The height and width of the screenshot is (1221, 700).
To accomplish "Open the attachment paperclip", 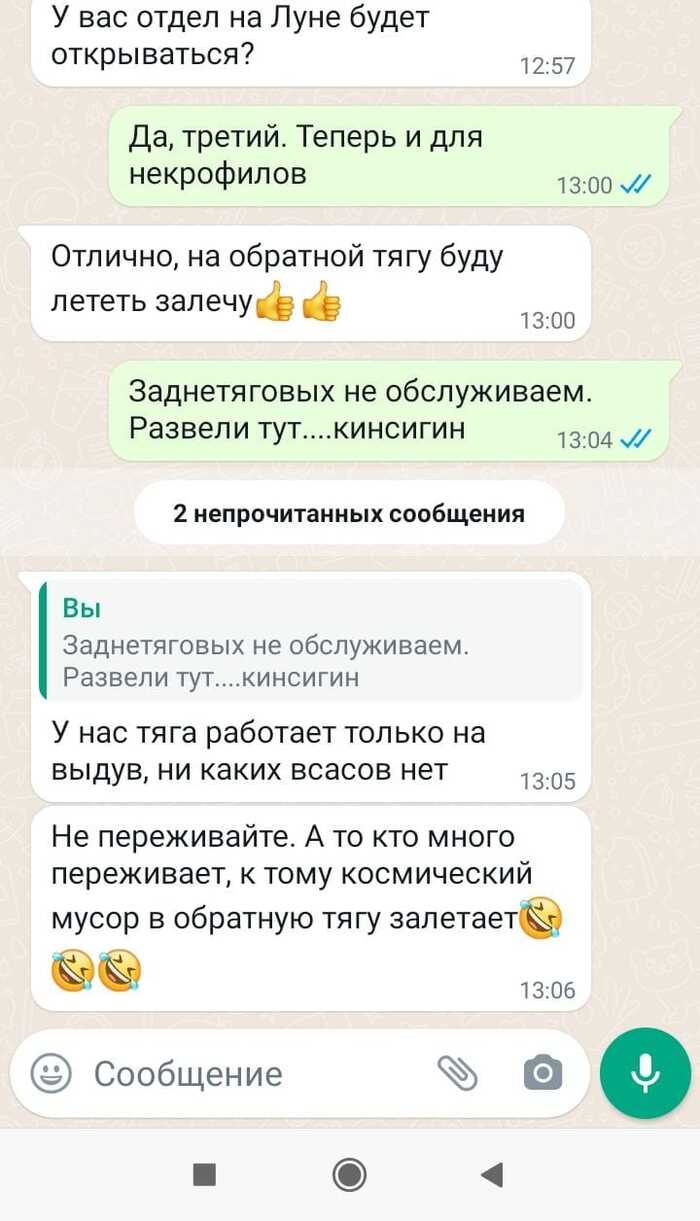I will 458,1073.
